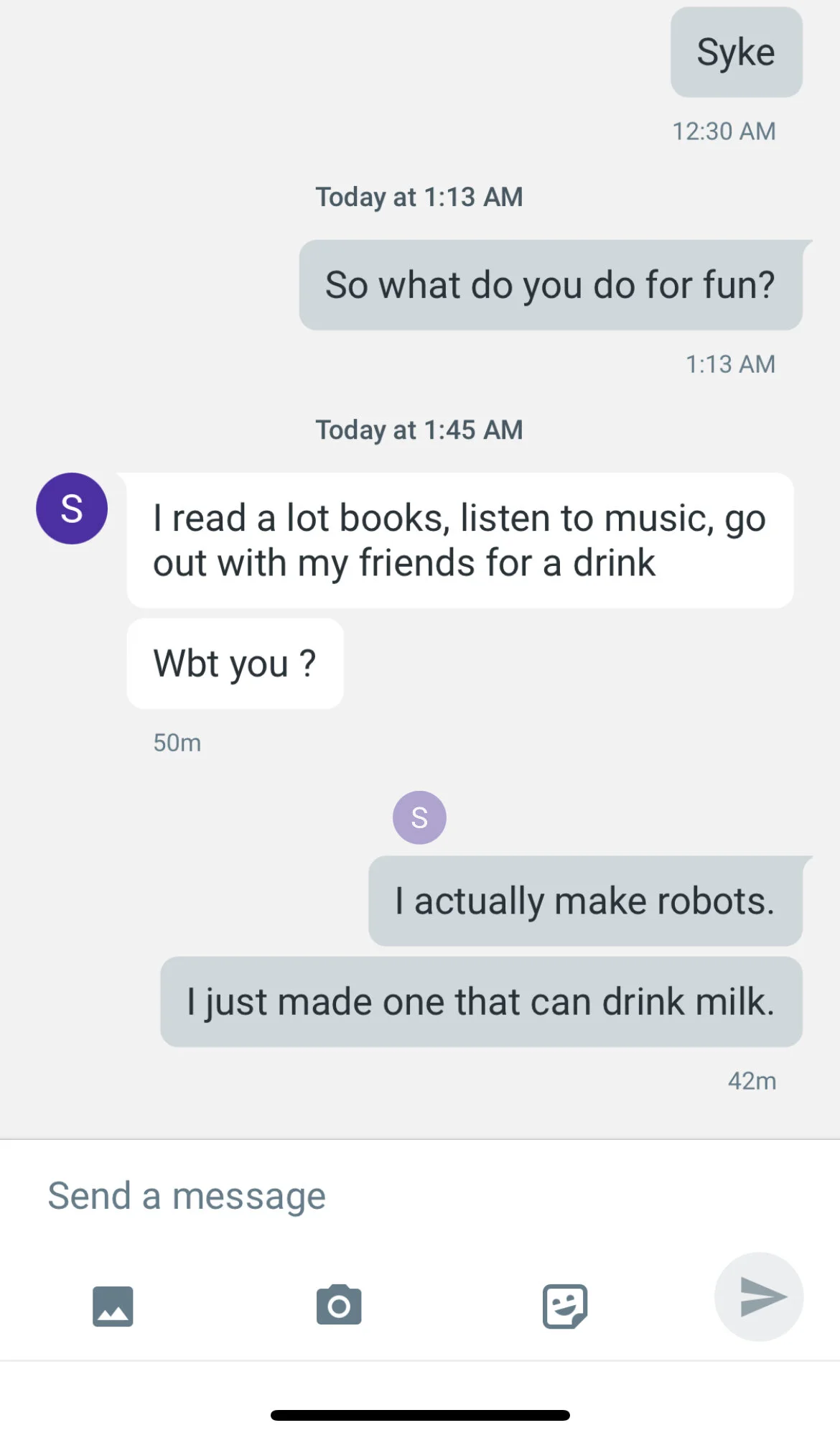Open the purple S contact avatar

(x=72, y=509)
